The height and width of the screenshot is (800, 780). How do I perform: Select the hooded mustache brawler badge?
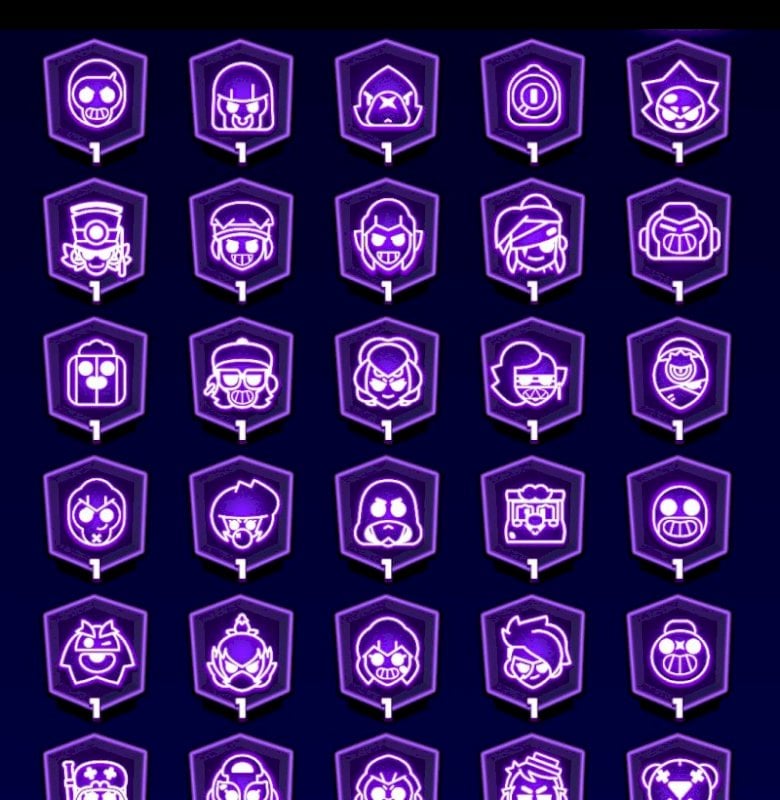coord(386,516)
